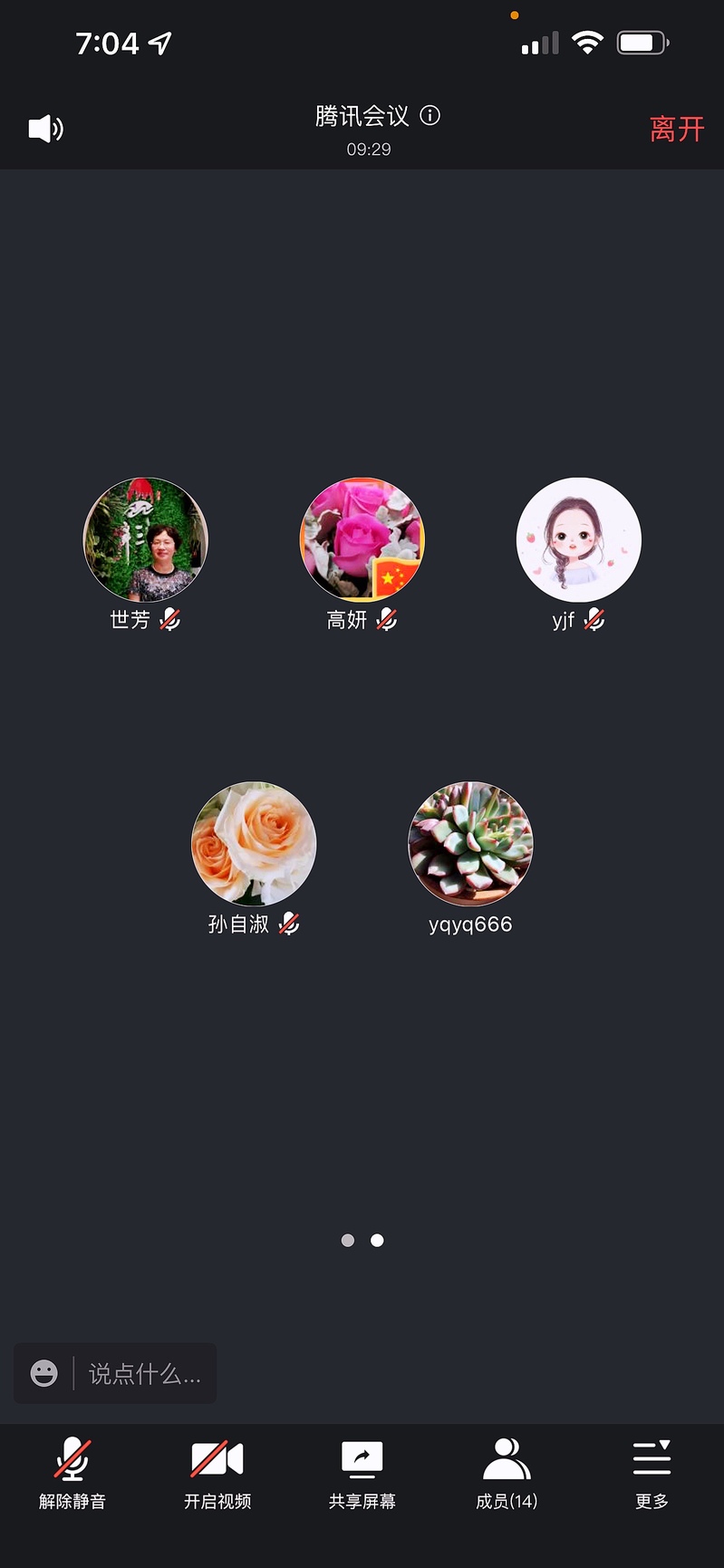
Task: Select participant 孙自淑's avatar
Action: (254, 843)
